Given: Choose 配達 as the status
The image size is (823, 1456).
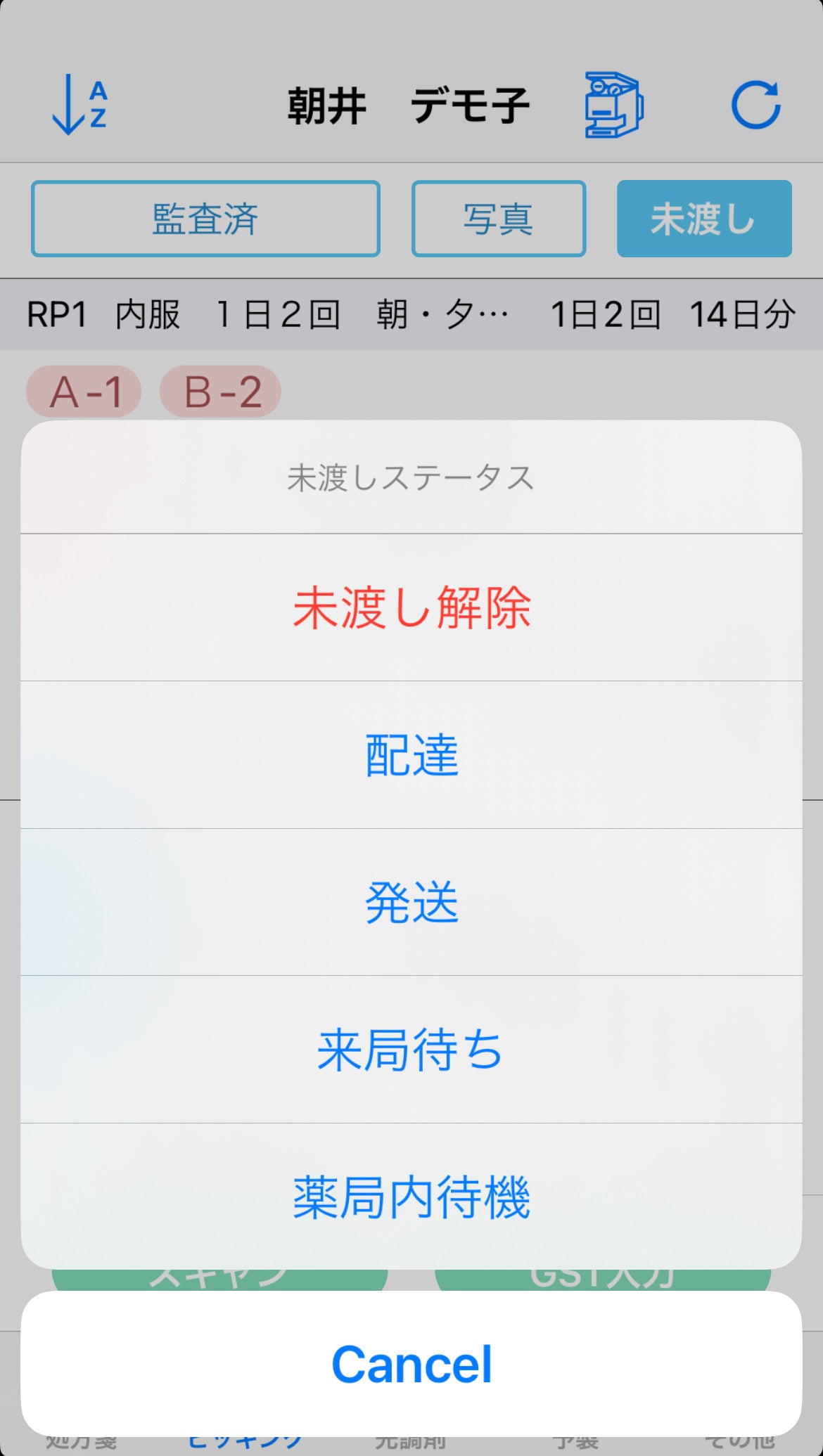Looking at the screenshot, I should [x=412, y=755].
